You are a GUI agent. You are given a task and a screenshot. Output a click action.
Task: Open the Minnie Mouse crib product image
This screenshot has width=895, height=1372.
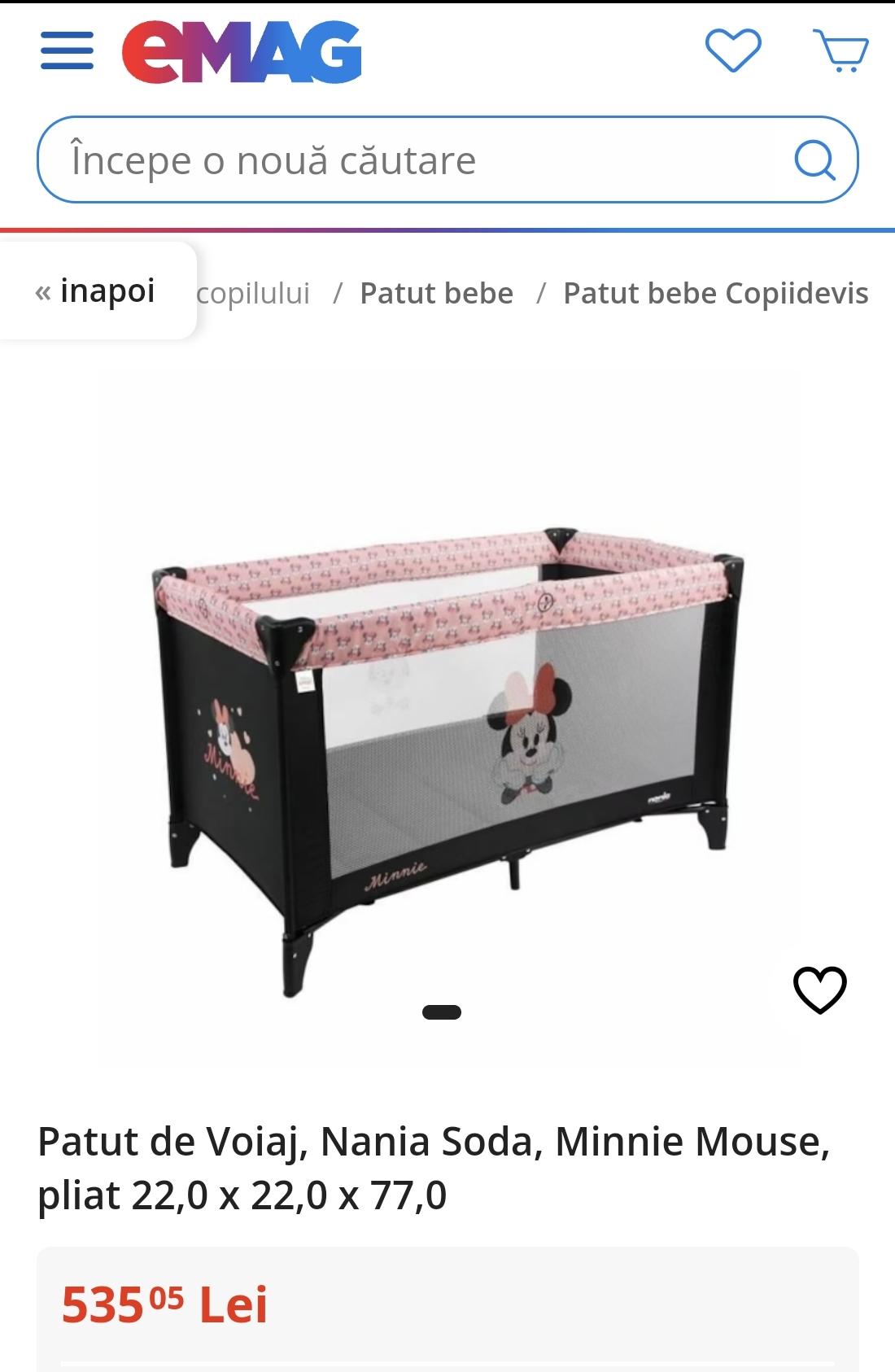tap(446, 716)
